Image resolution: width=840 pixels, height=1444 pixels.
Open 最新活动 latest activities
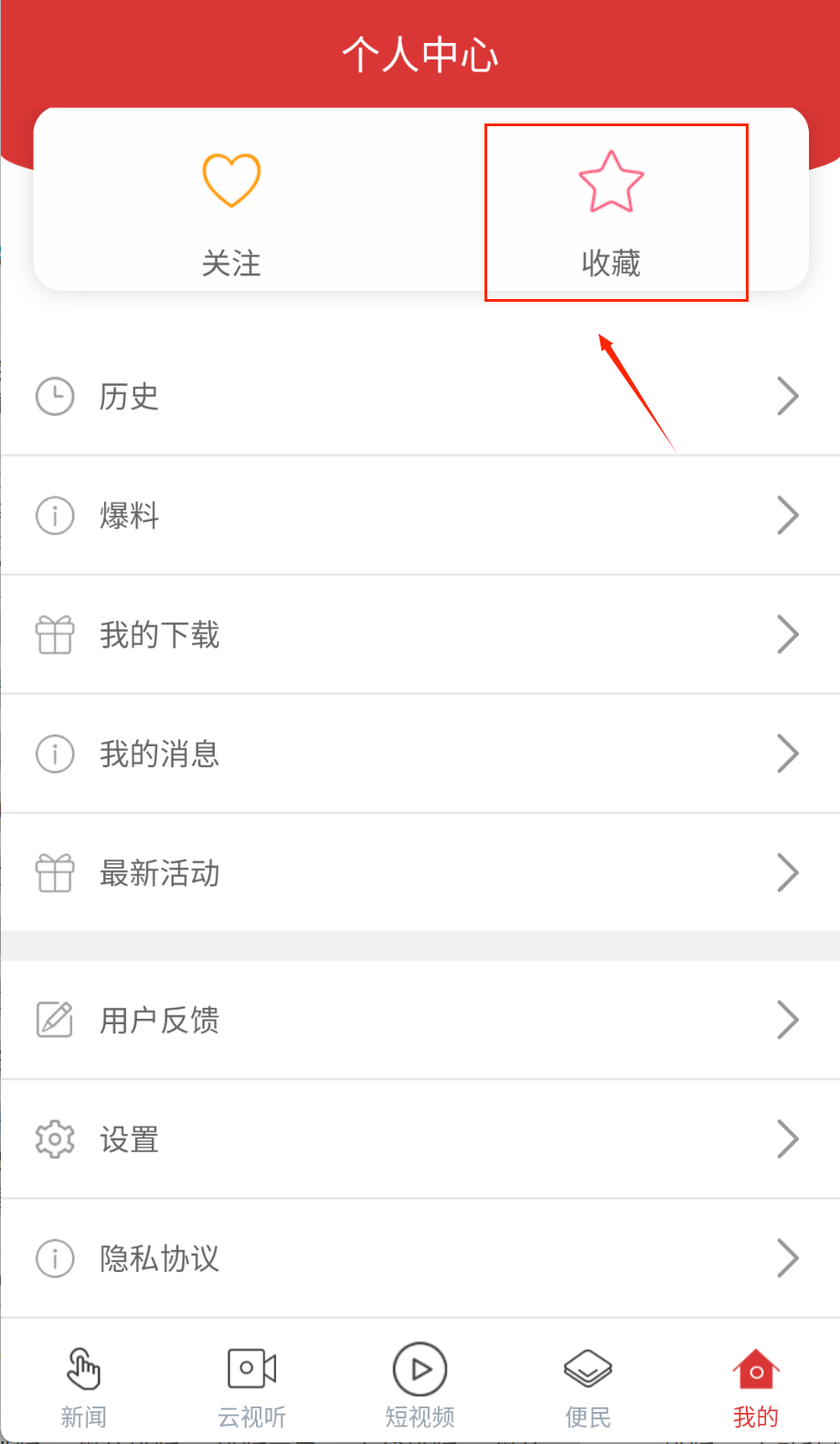(x=420, y=873)
